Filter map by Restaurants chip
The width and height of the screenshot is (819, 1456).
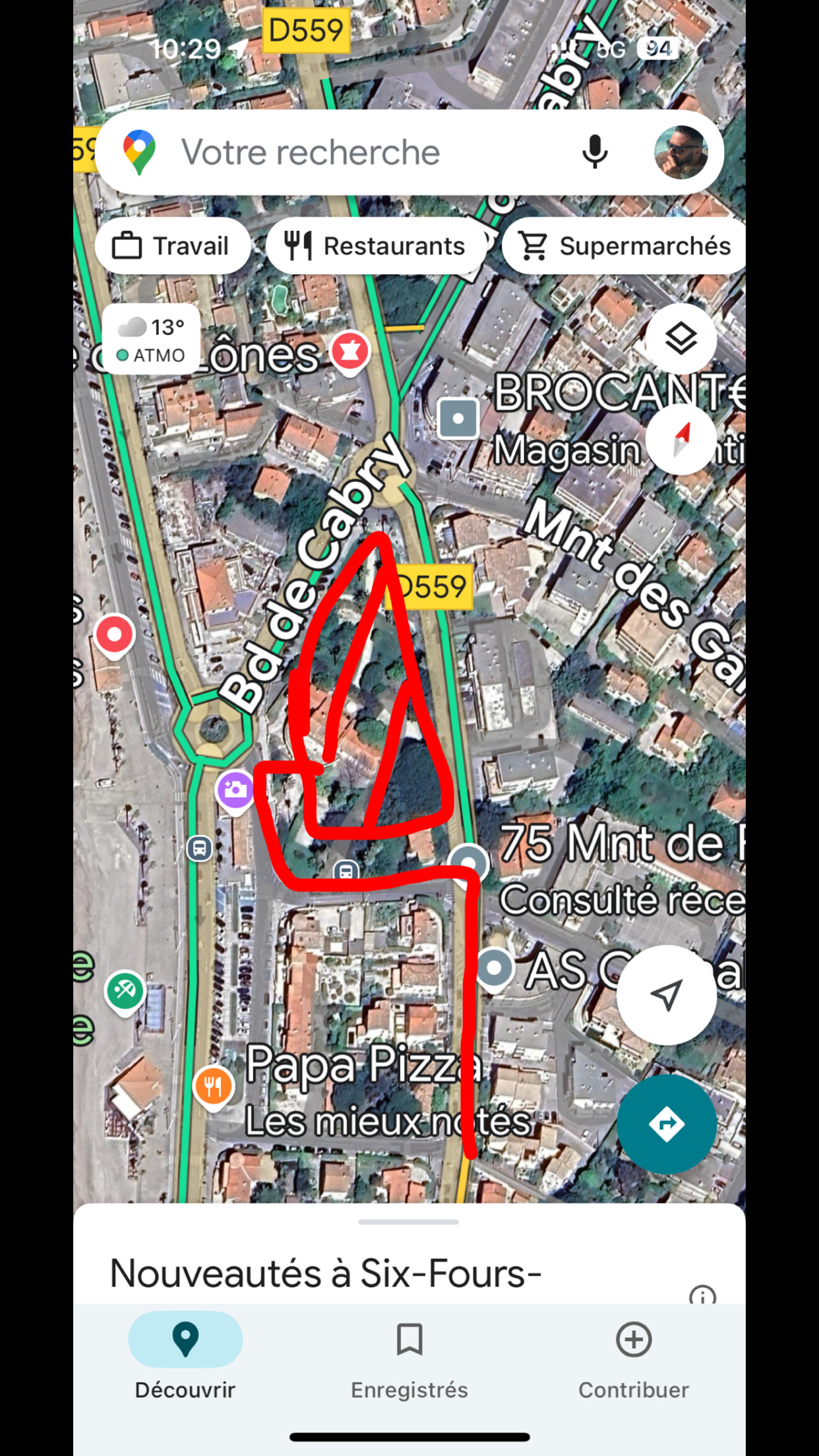click(376, 246)
